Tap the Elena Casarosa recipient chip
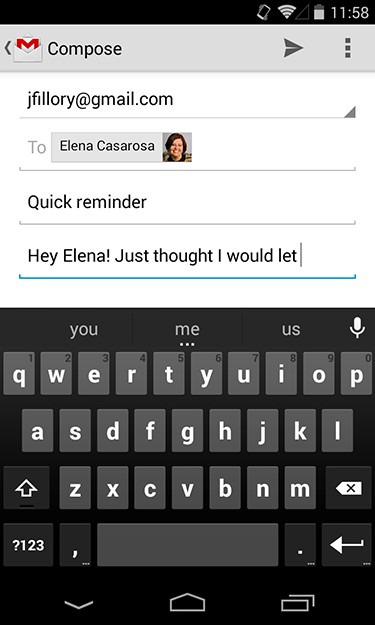 (122, 147)
